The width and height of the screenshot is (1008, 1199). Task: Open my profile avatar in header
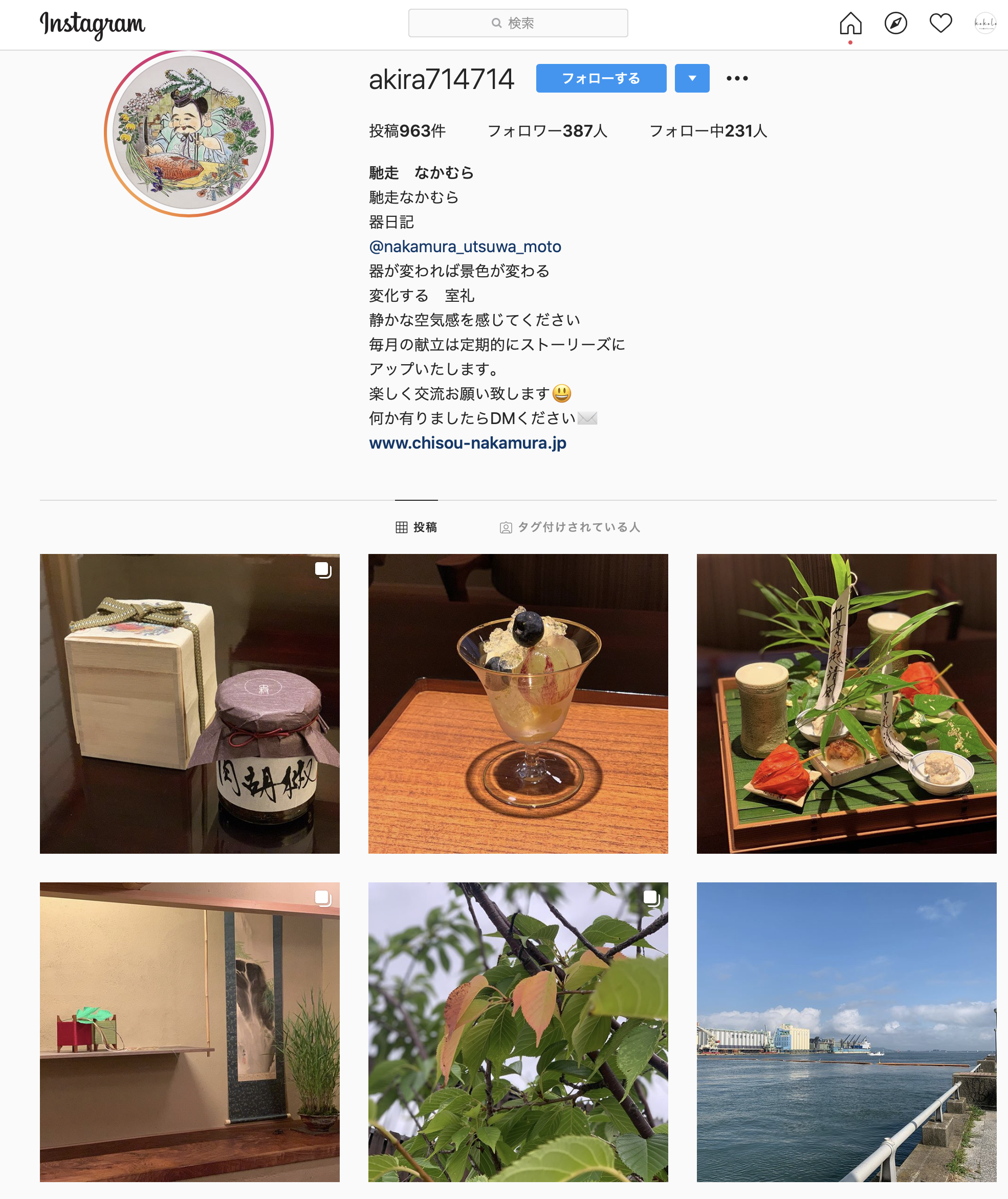[984, 24]
